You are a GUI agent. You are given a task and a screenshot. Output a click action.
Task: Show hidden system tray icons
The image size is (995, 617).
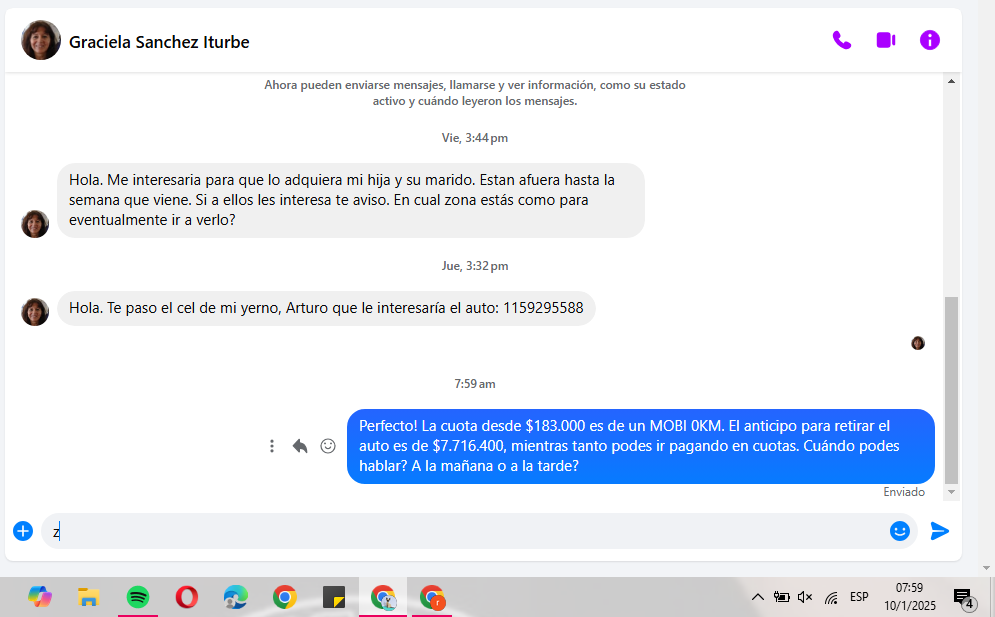pos(757,598)
